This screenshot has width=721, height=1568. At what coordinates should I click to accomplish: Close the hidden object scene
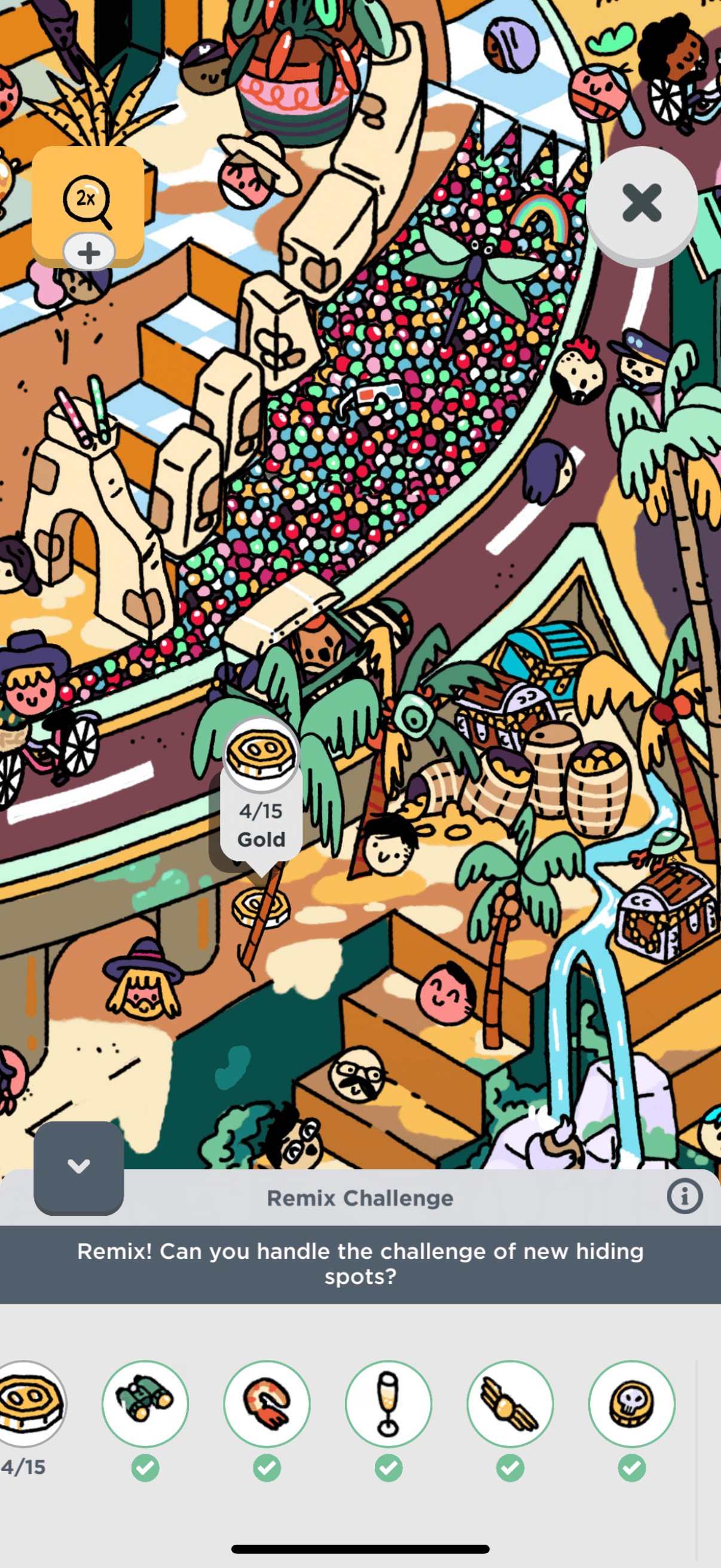641,203
